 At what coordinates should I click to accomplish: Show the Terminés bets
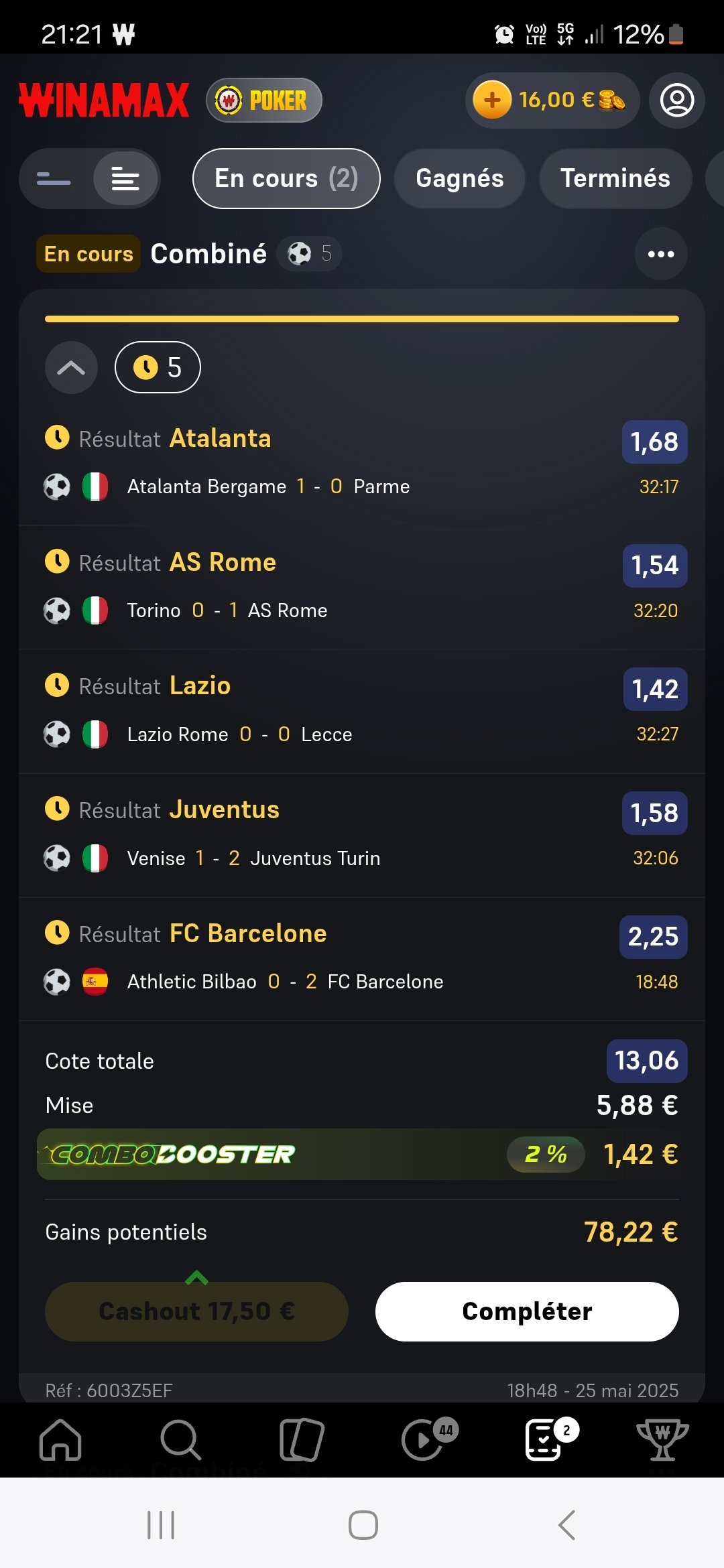[615, 179]
